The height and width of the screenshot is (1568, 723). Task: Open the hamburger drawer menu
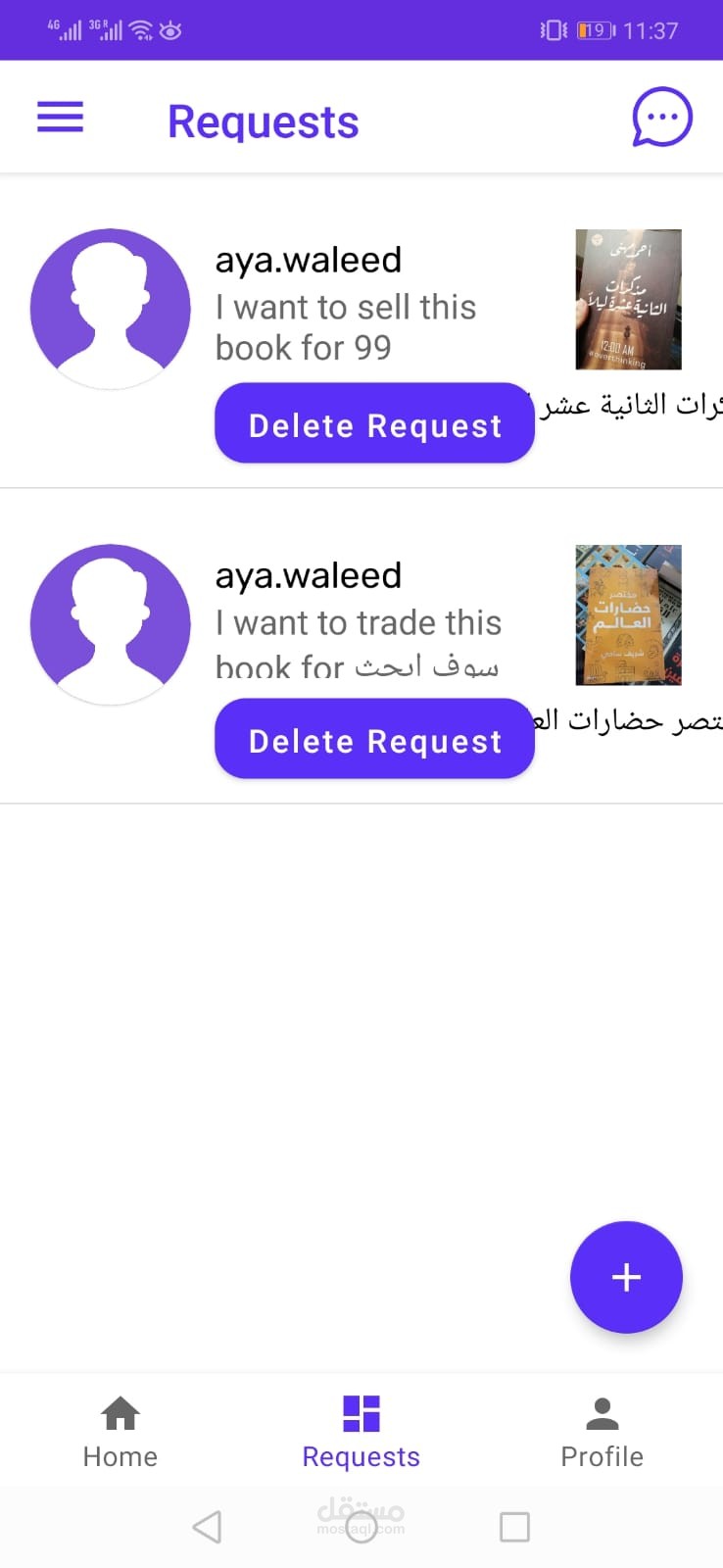pyautogui.click(x=60, y=117)
